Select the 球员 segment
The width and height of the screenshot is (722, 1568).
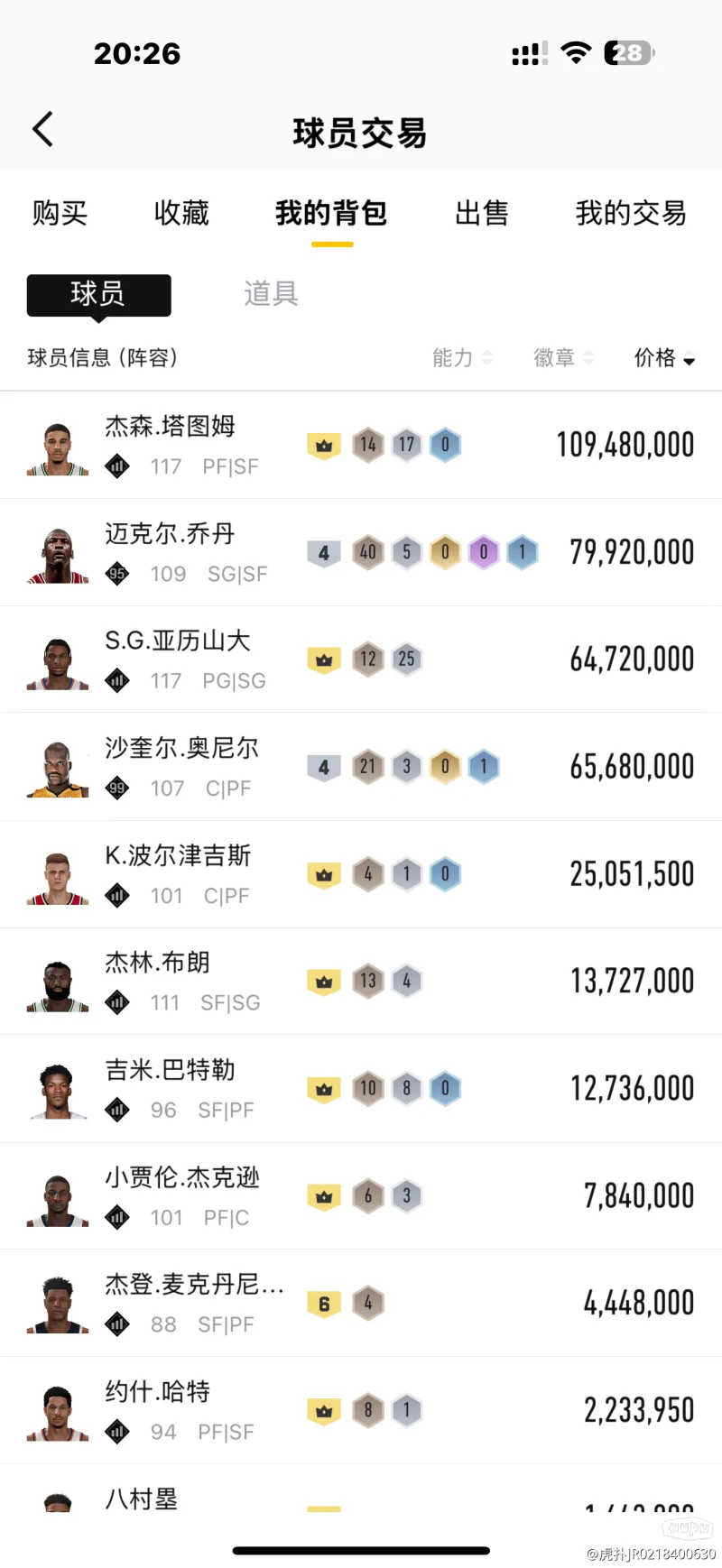pyautogui.click(x=98, y=295)
